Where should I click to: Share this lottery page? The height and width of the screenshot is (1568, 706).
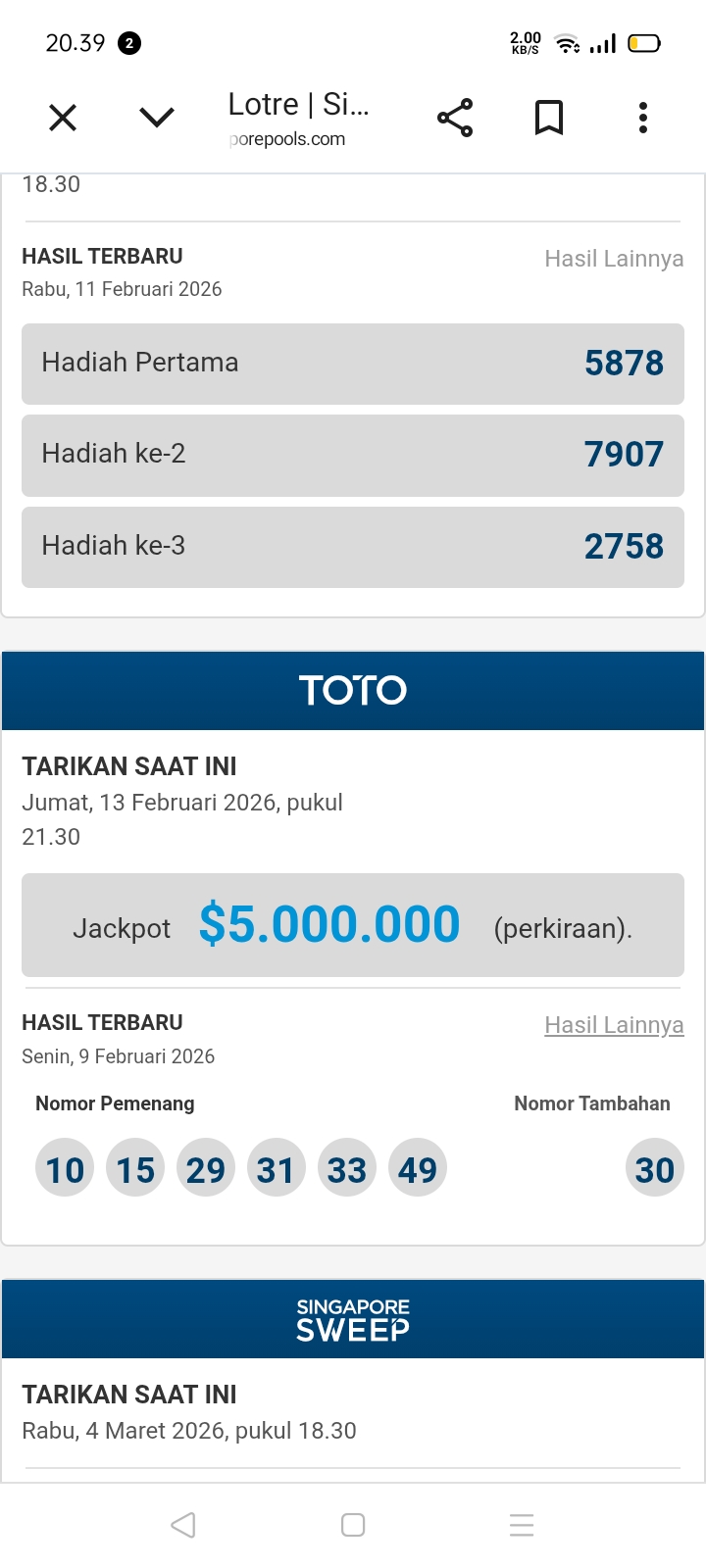455,119
